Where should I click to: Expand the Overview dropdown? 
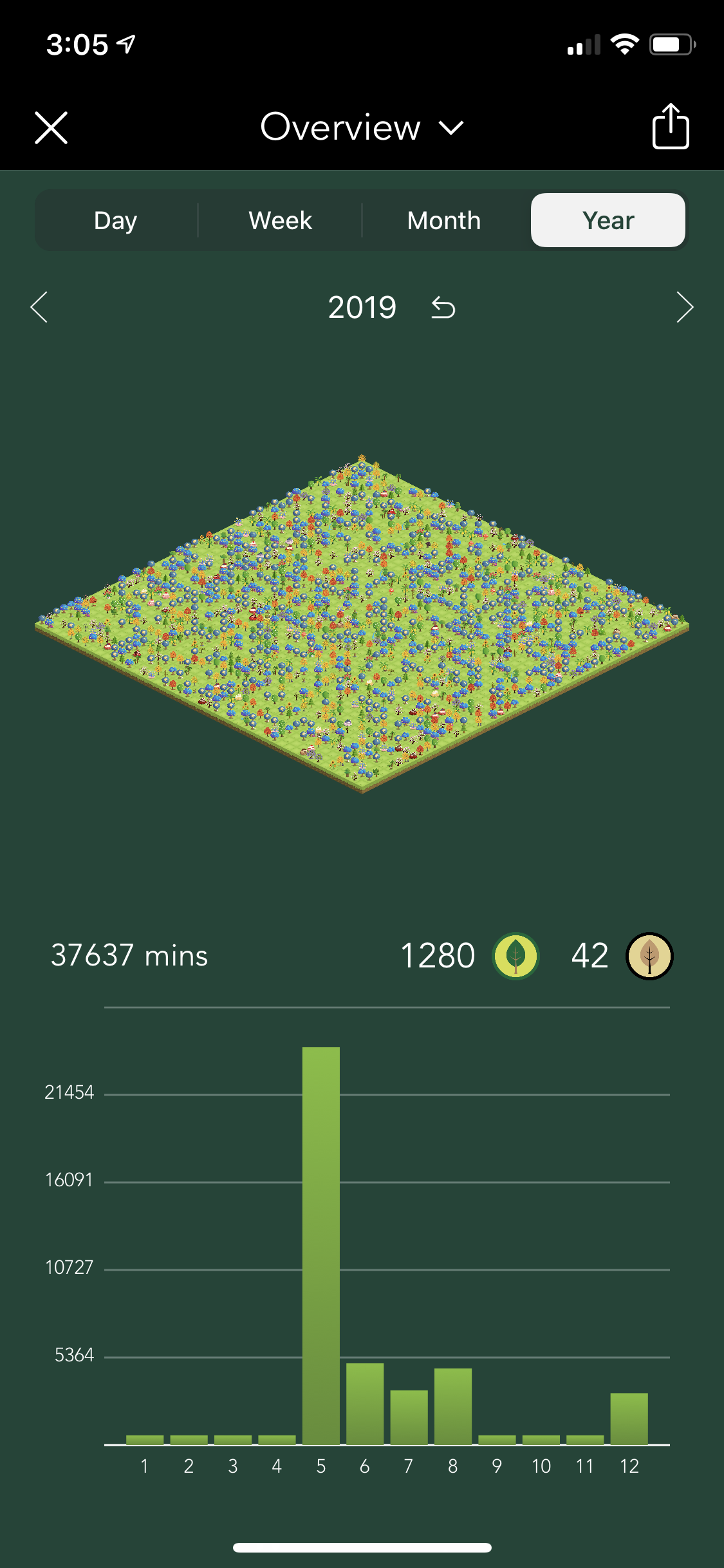pyautogui.click(x=362, y=127)
